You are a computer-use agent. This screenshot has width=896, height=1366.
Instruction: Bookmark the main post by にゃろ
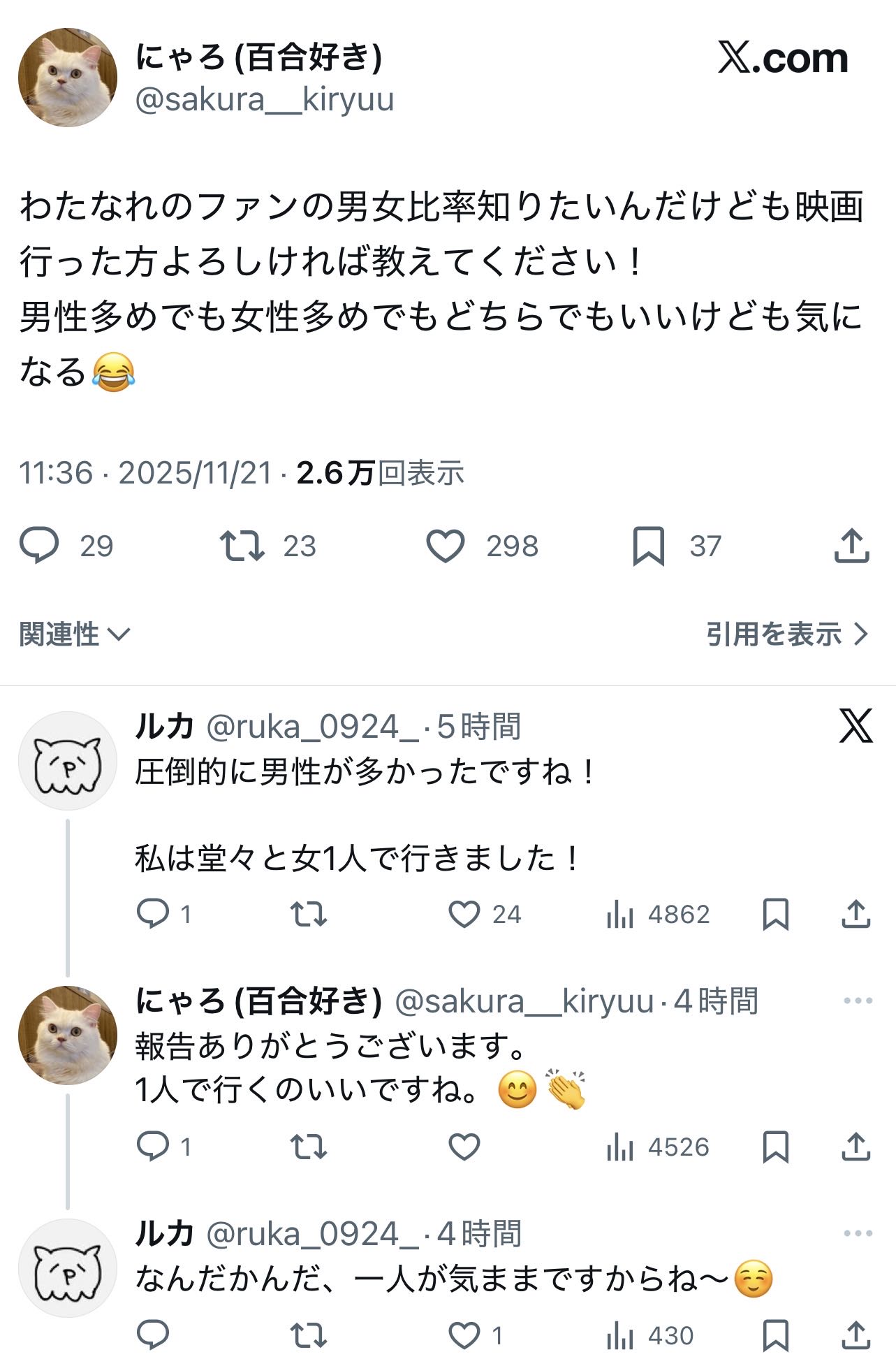tap(648, 546)
